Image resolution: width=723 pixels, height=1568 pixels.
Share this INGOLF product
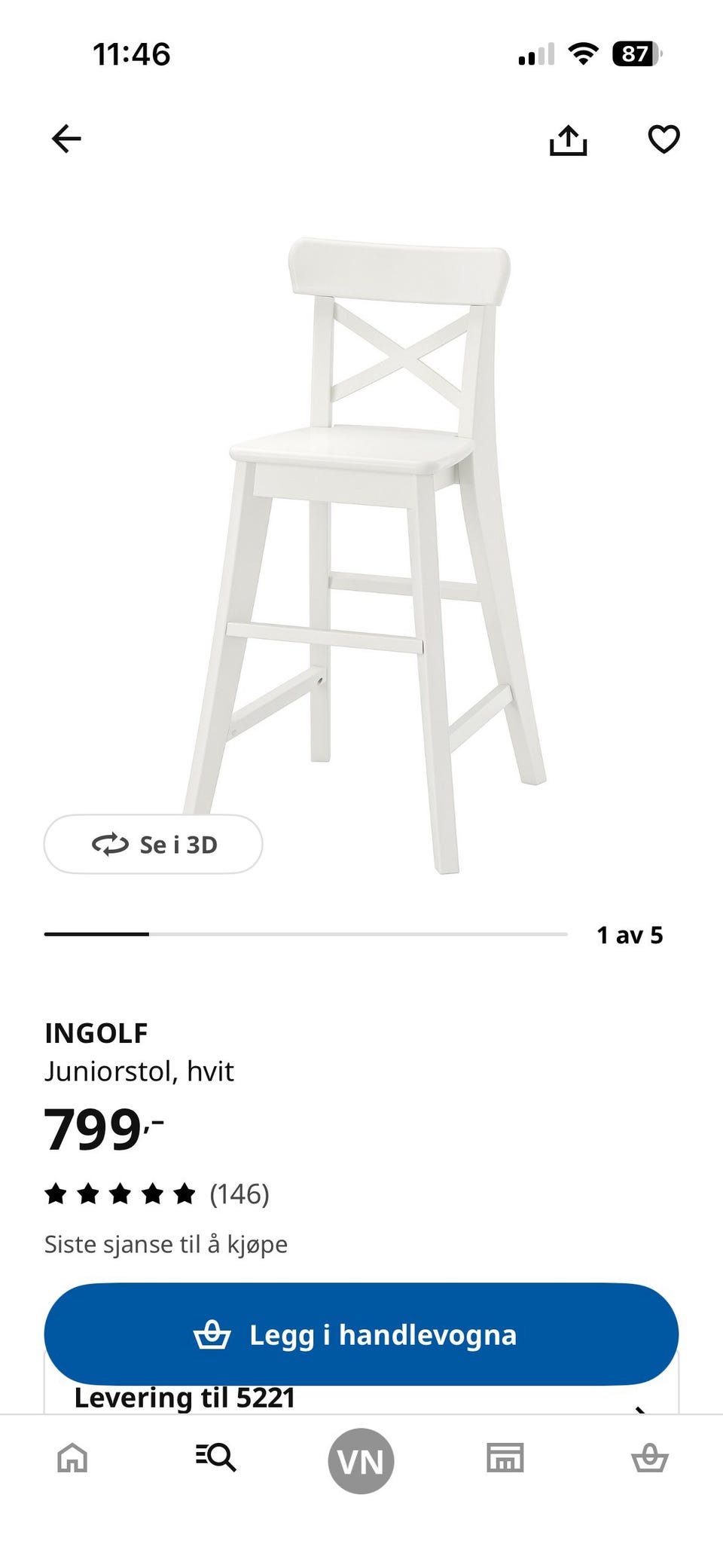(568, 140)
